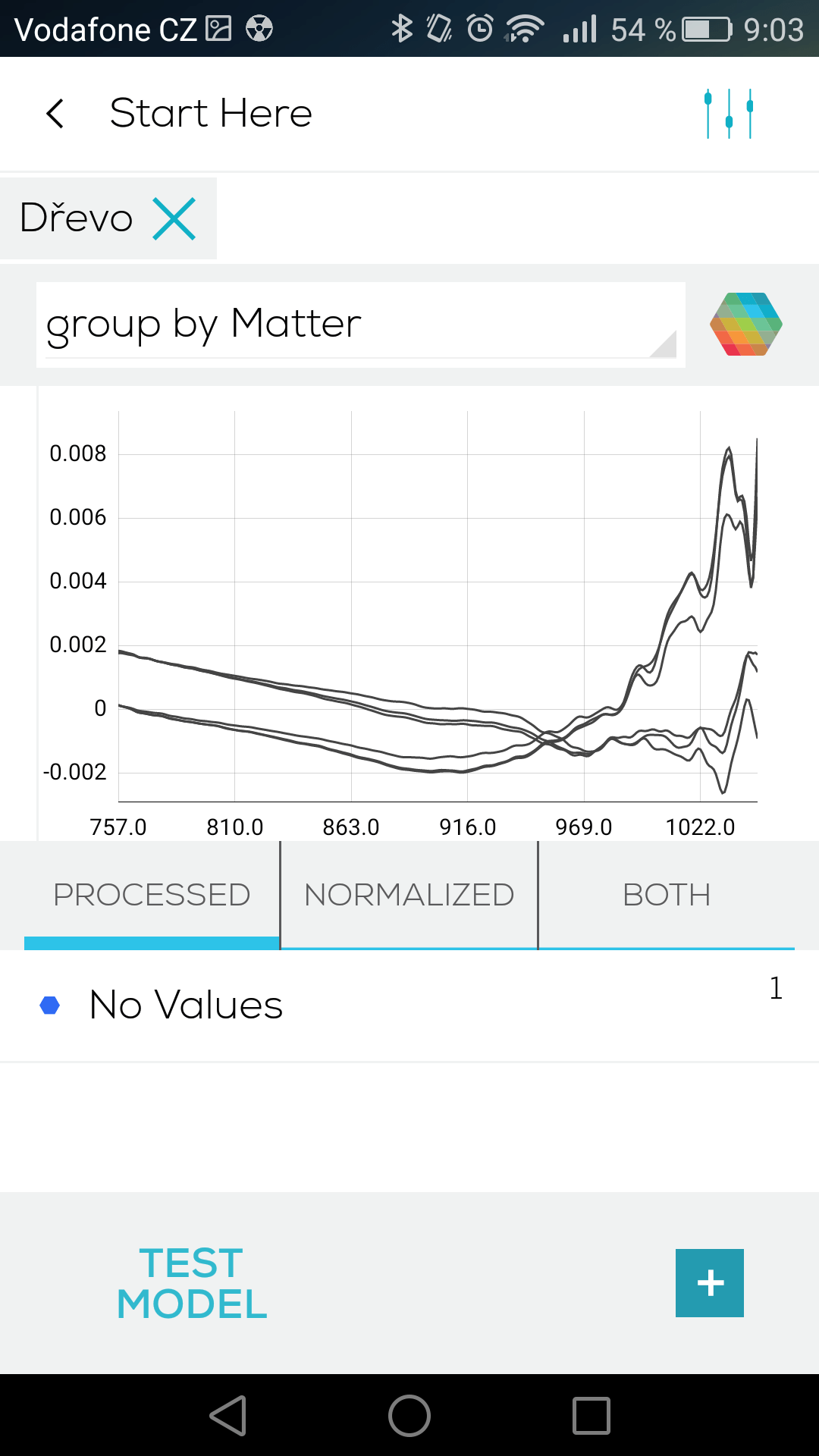819x1456 pixels.
Task: Add a new sample with plus button
Action: pyautogui.click(x=710, y=1283)
